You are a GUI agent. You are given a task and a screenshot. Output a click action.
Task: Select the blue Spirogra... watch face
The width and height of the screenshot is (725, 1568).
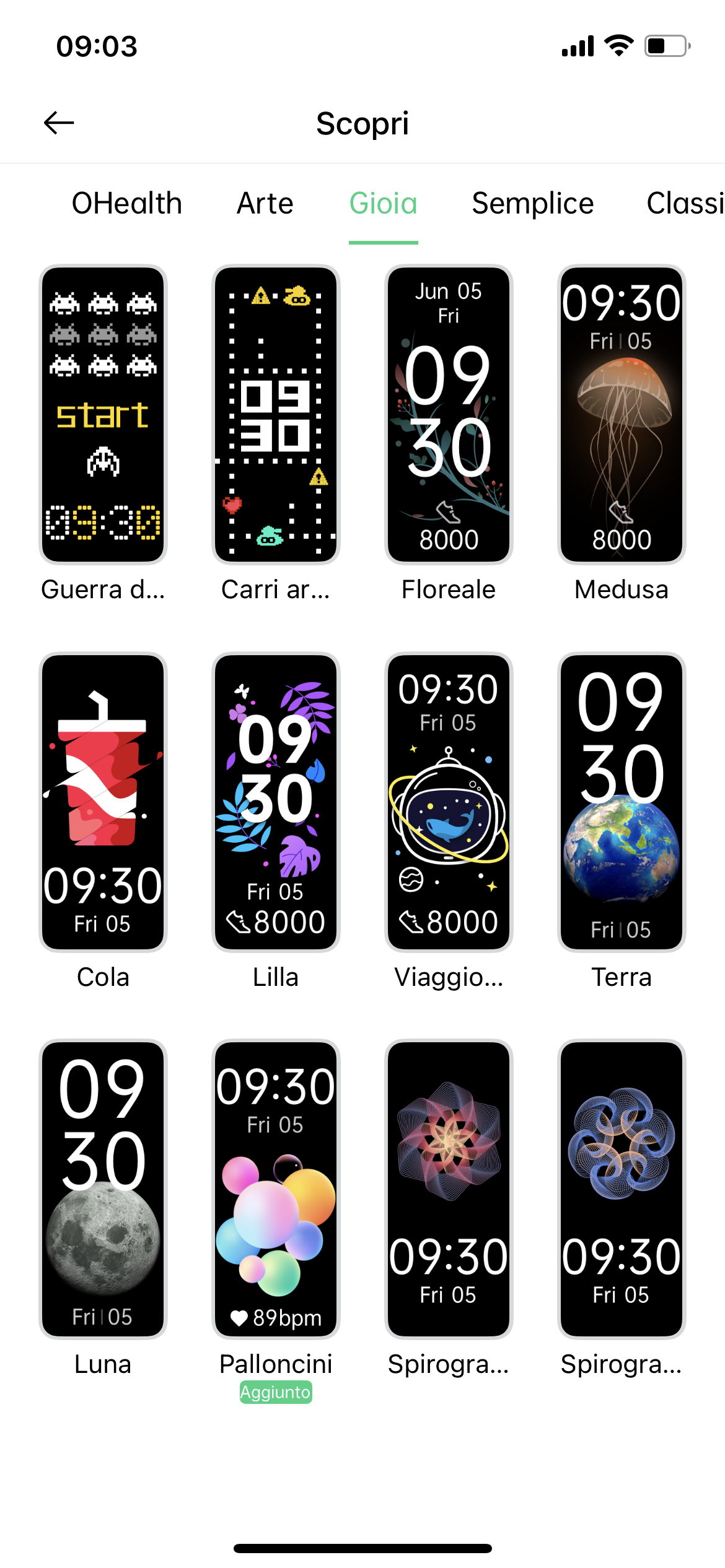click(622, 1189)
